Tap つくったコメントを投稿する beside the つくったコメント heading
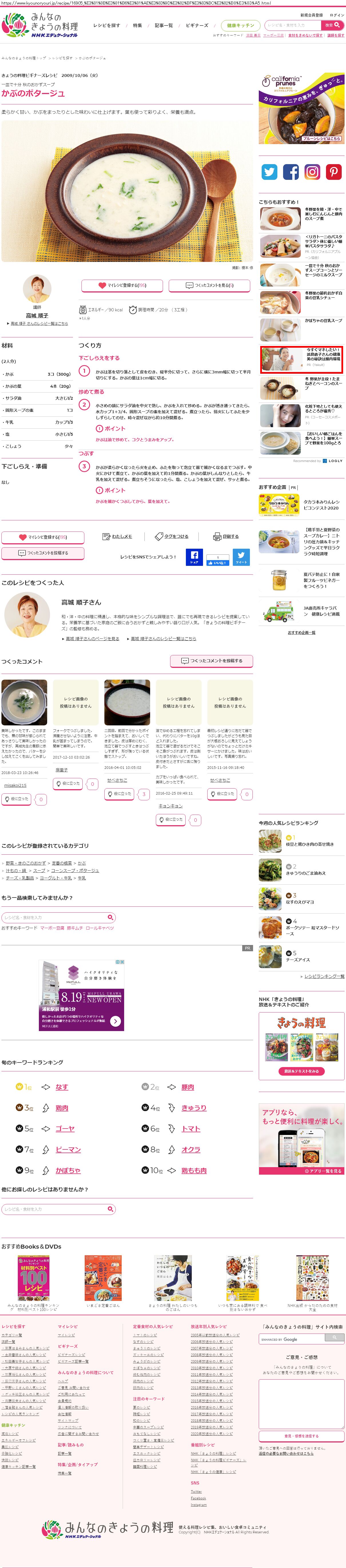The width and height of the screenshot is (346, 1568). tap(211, 660)
